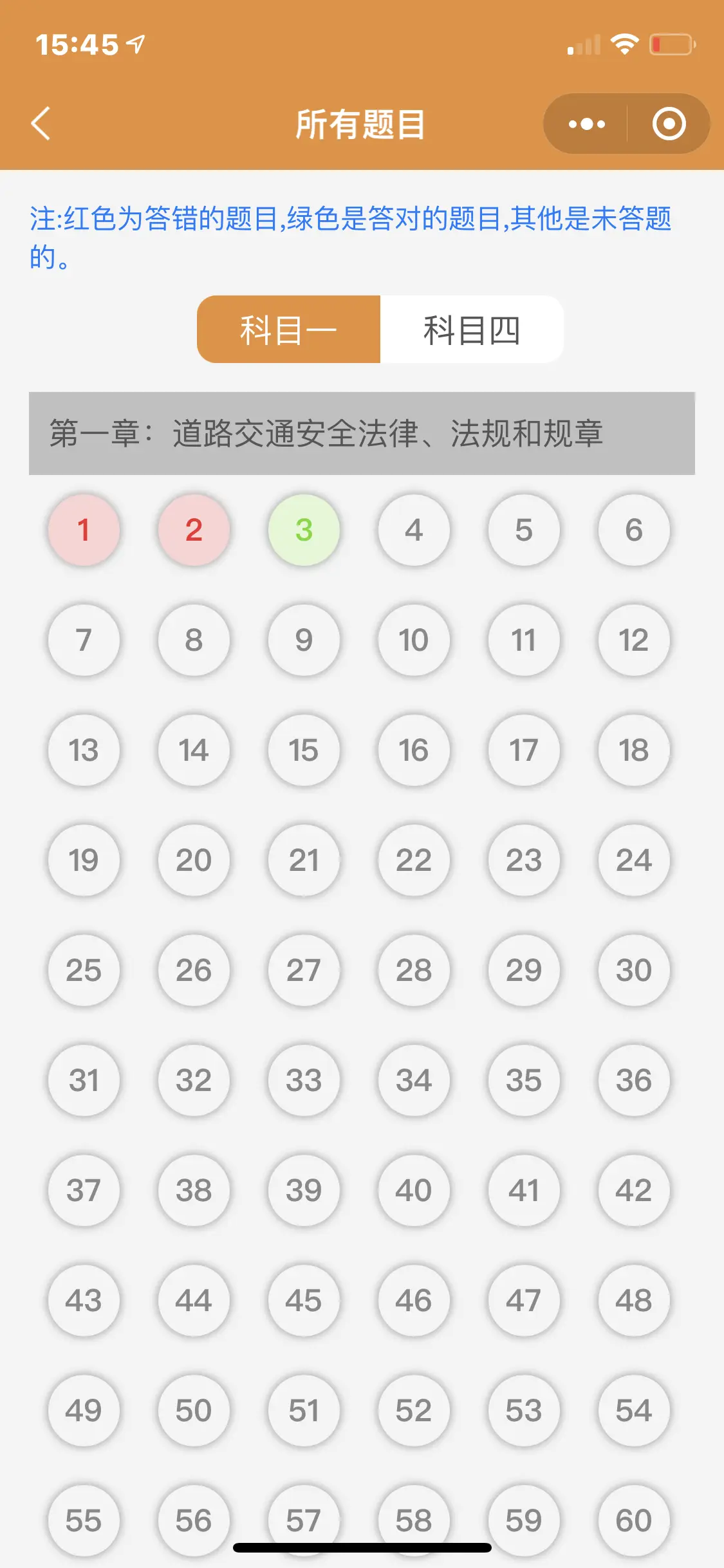Go to question 54
The height and width of the screenshot is (1568, 724).
(634, 1411)
